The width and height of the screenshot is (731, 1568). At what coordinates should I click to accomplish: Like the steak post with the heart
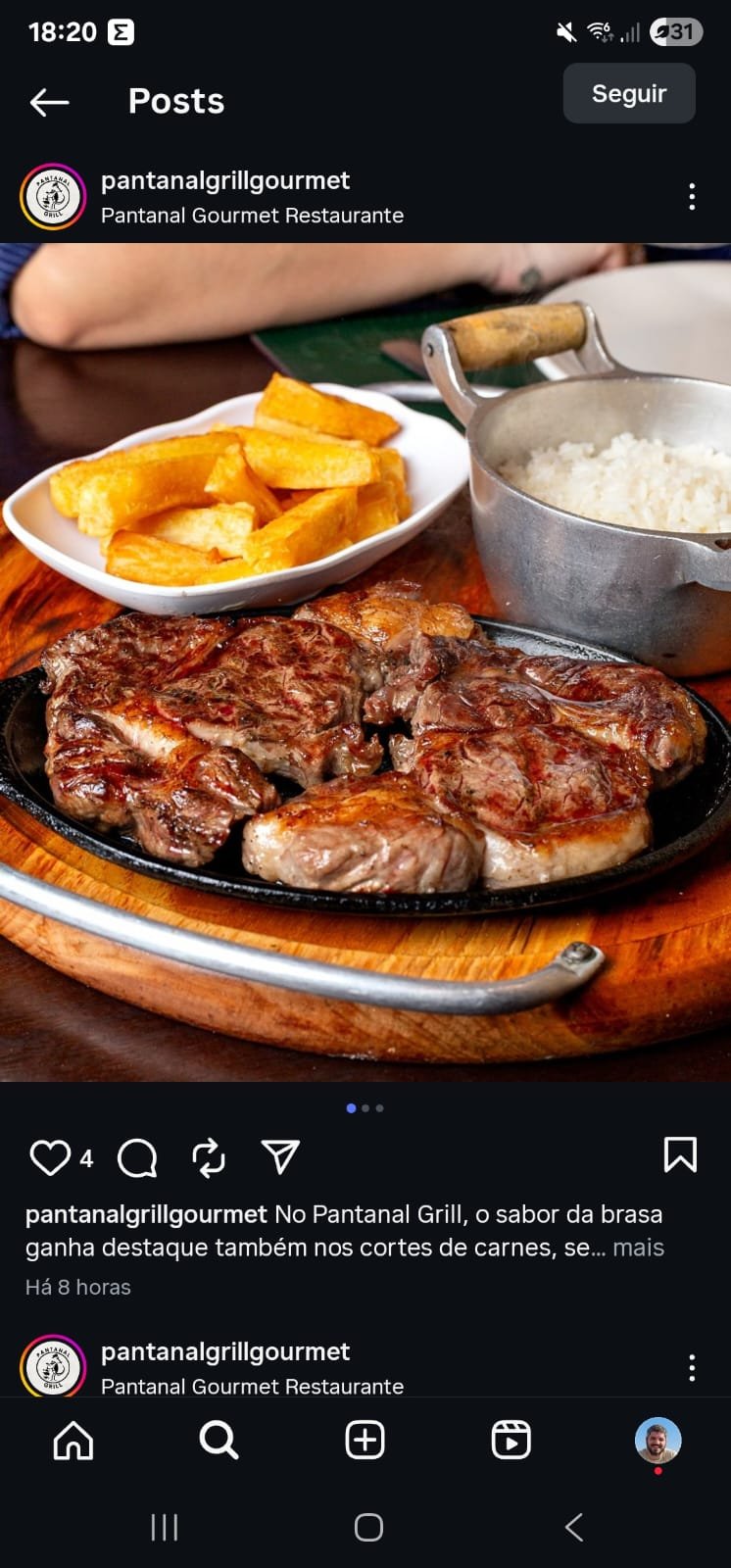click(50, 1157)
